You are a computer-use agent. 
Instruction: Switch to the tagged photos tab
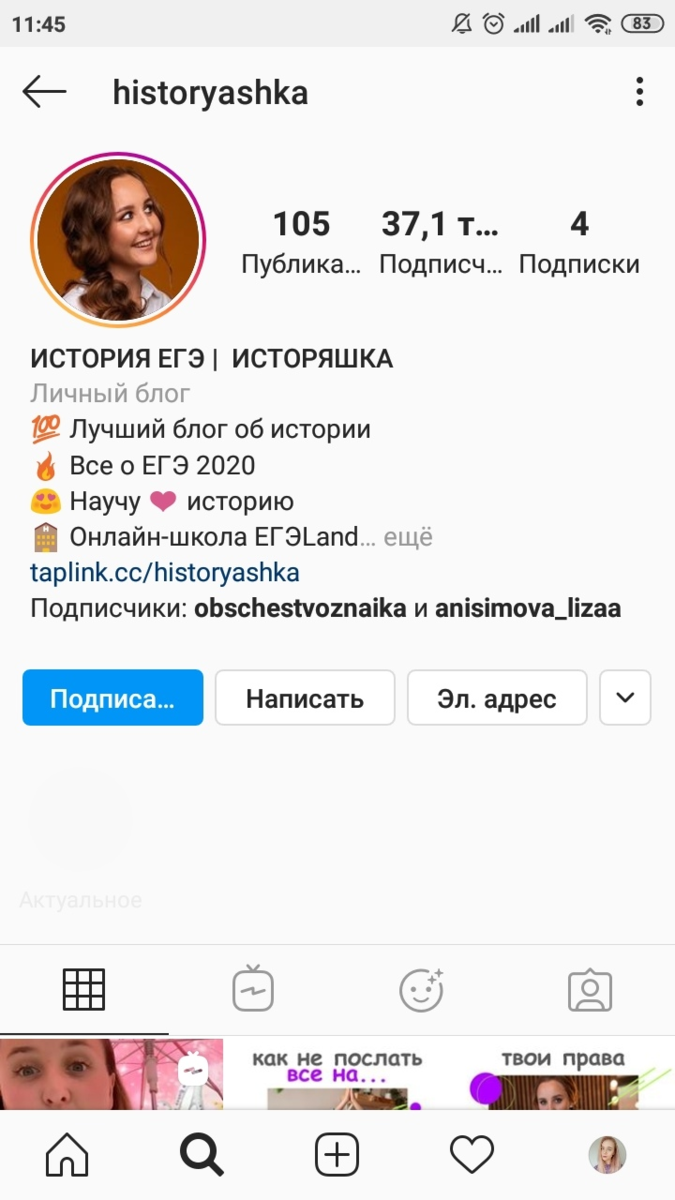(x=590, y=990)
